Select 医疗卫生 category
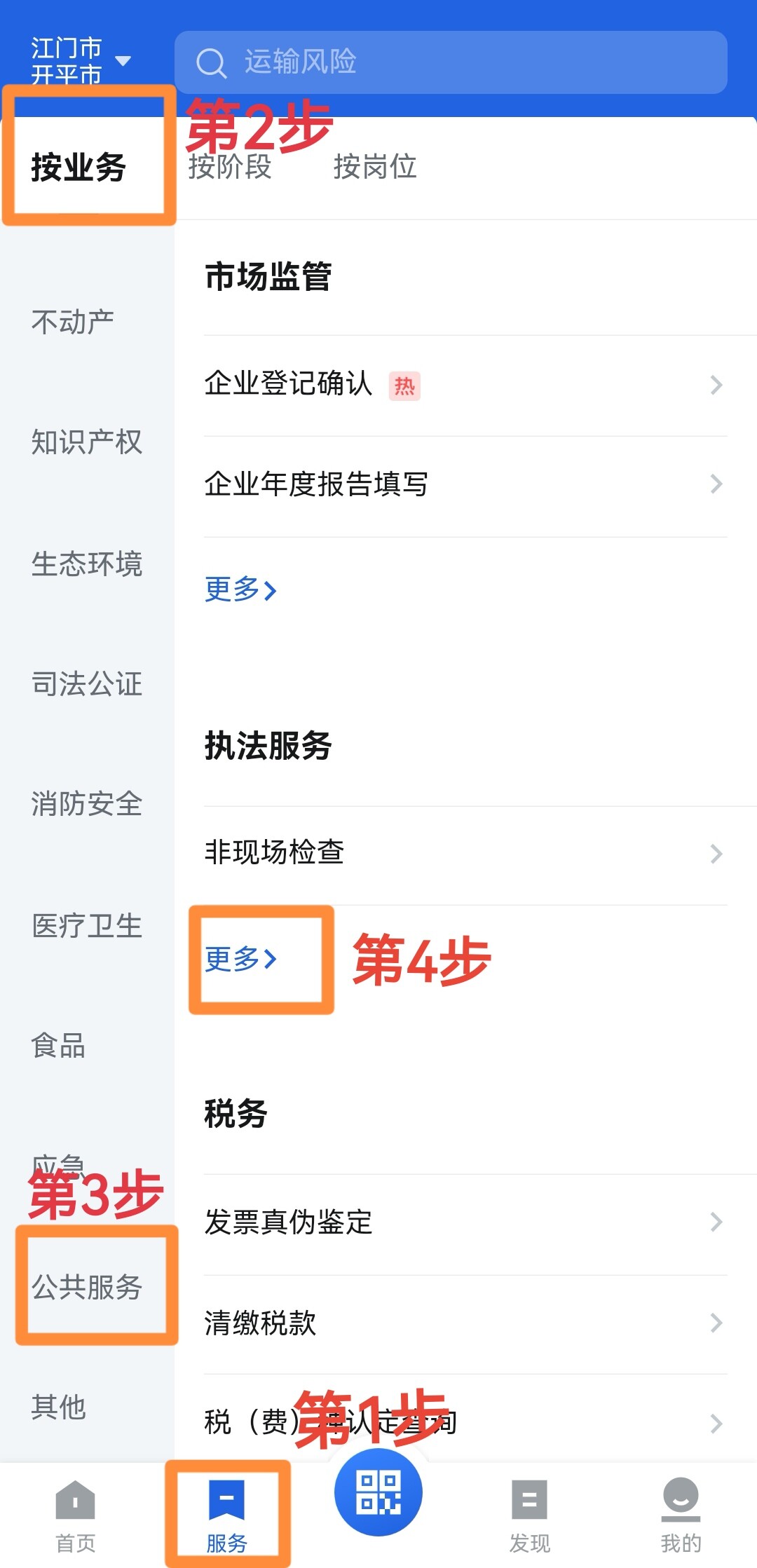The width and height of the screenshot is (757, 1568). pyautogui.click(x=87, y=925)
